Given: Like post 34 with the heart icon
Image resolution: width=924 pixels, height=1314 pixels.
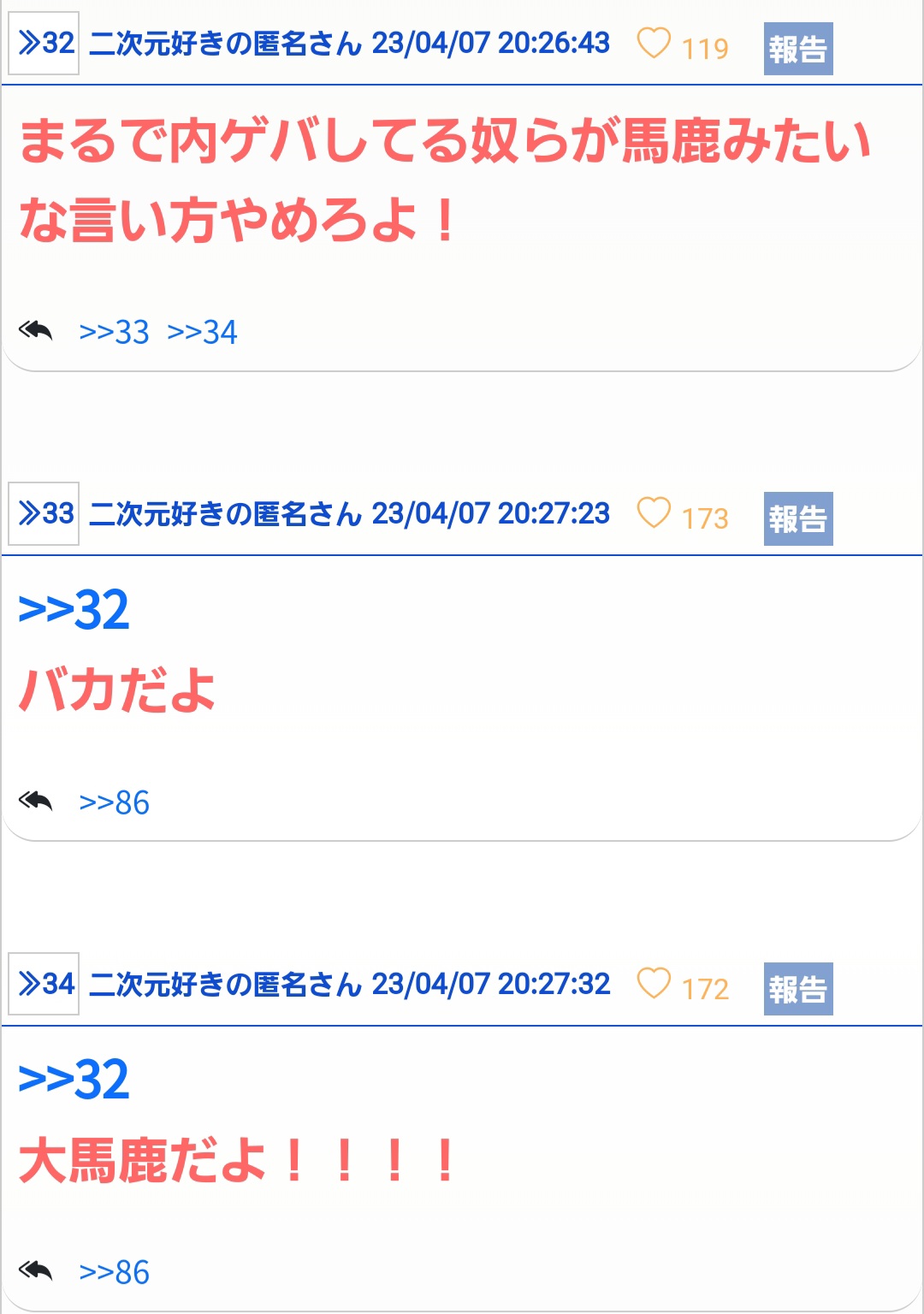Looking at the screenshot, I should (x=654, y=984).
